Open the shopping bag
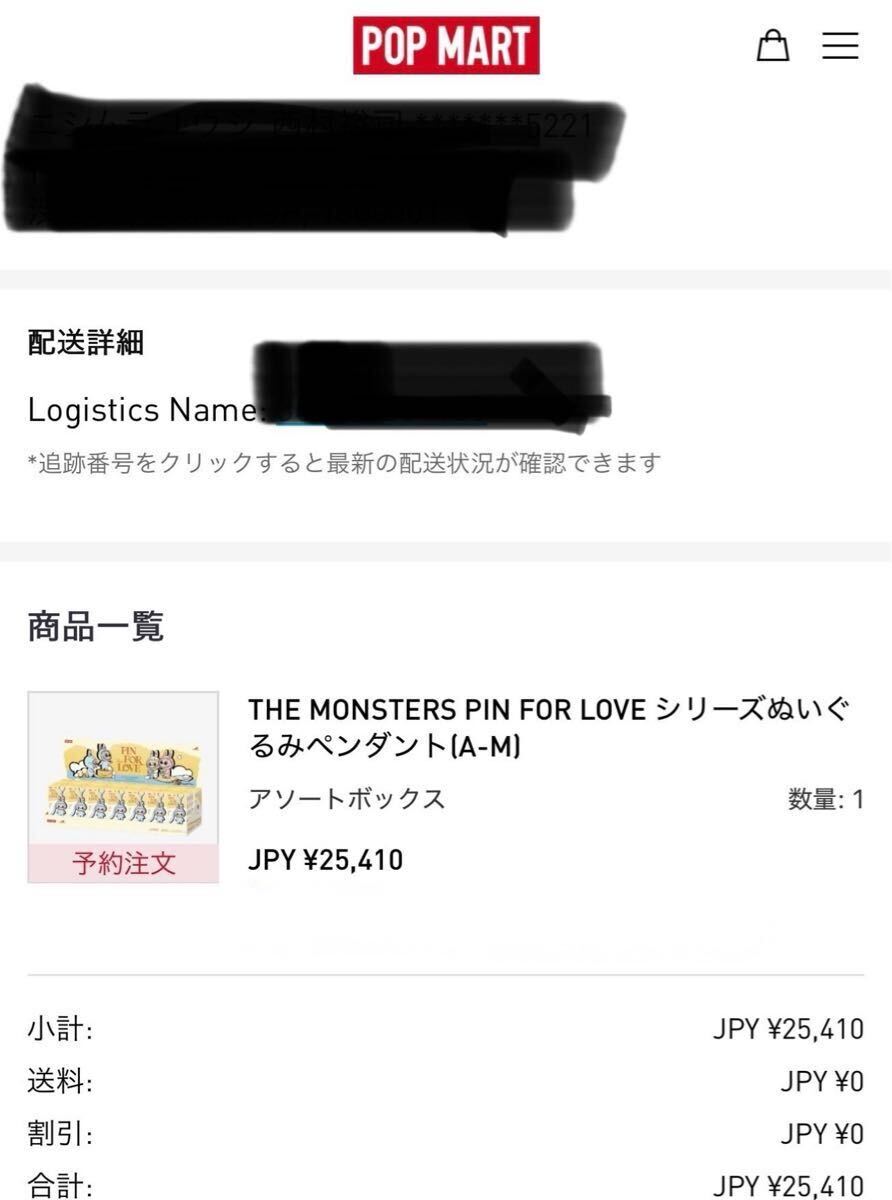The width and height of the screenshot is (892, 1200). pos(772,46)
